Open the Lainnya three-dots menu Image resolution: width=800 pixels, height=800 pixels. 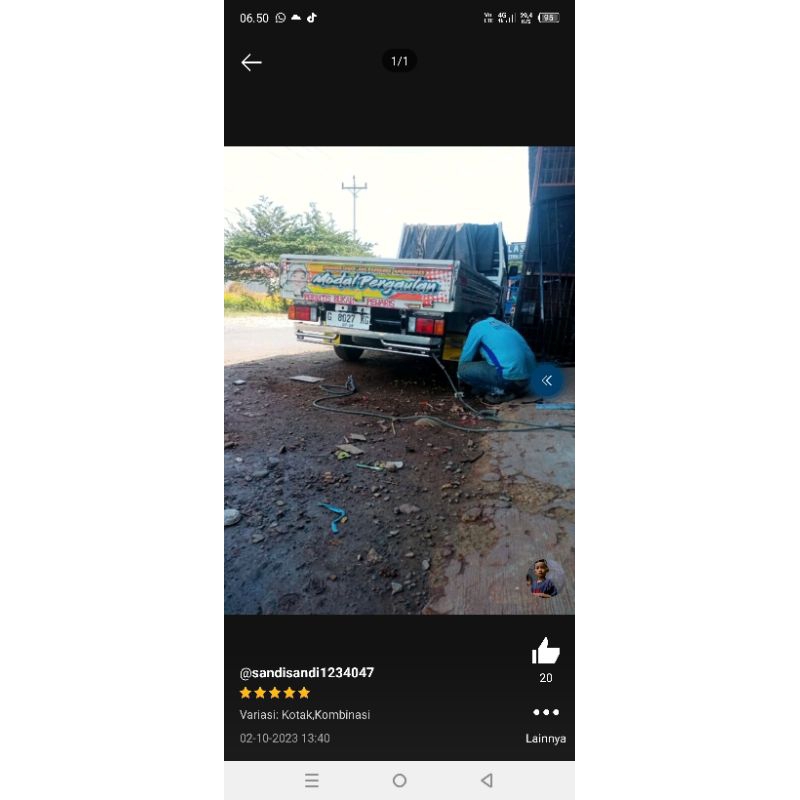pos(545,713)
